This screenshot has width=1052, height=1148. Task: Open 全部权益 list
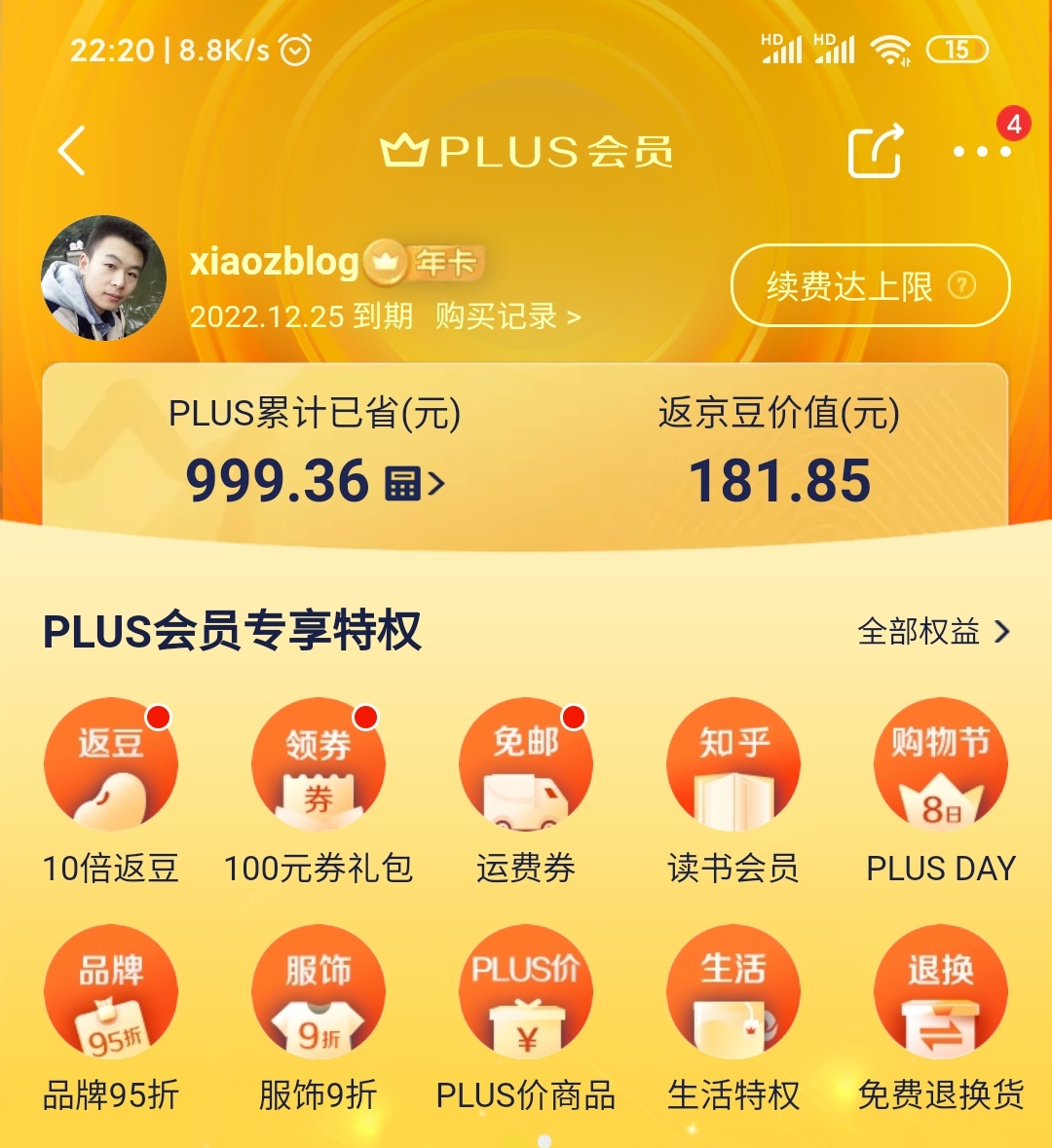(933, 632)
